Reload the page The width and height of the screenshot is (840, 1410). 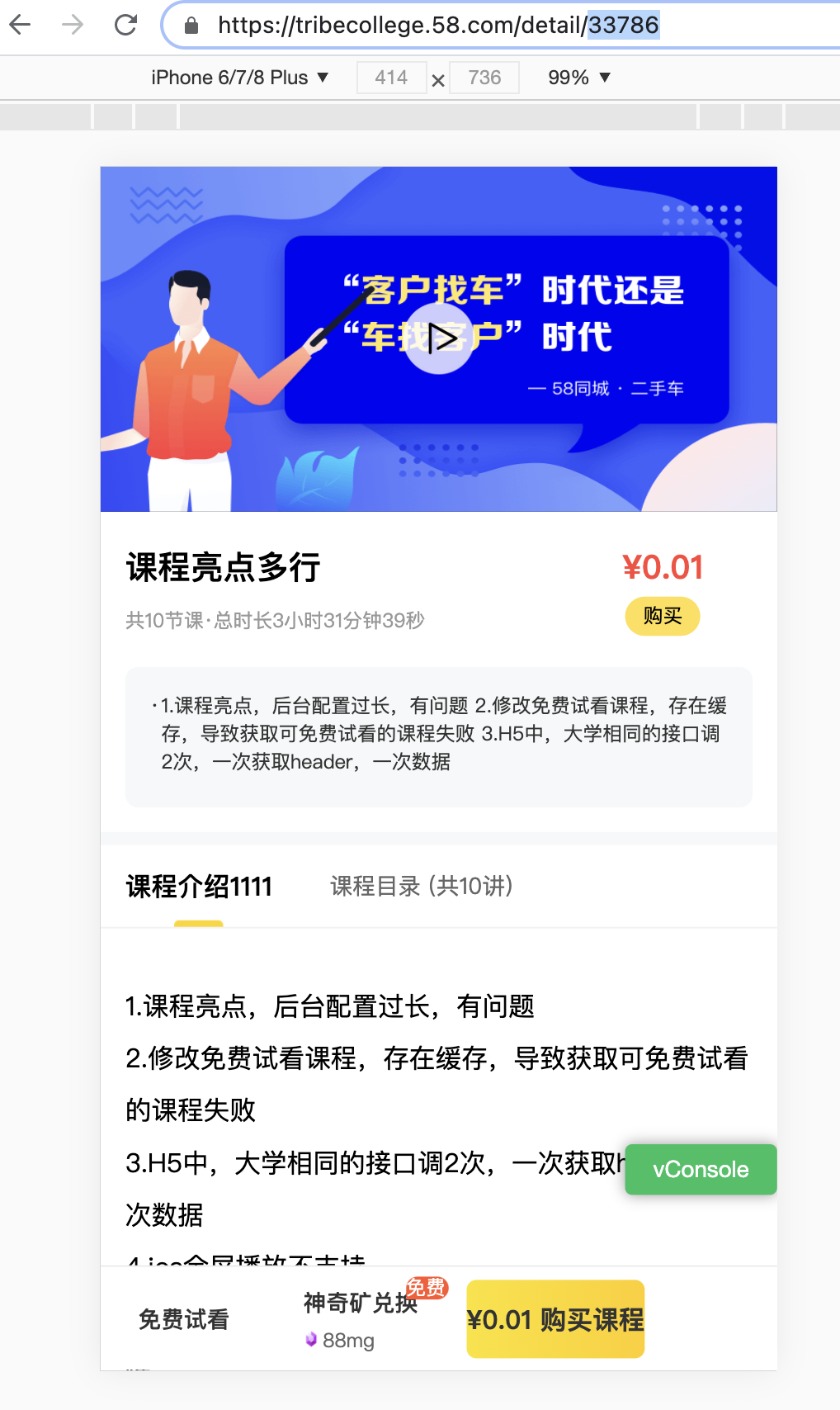pyautogui.click(x=125, y=25)
